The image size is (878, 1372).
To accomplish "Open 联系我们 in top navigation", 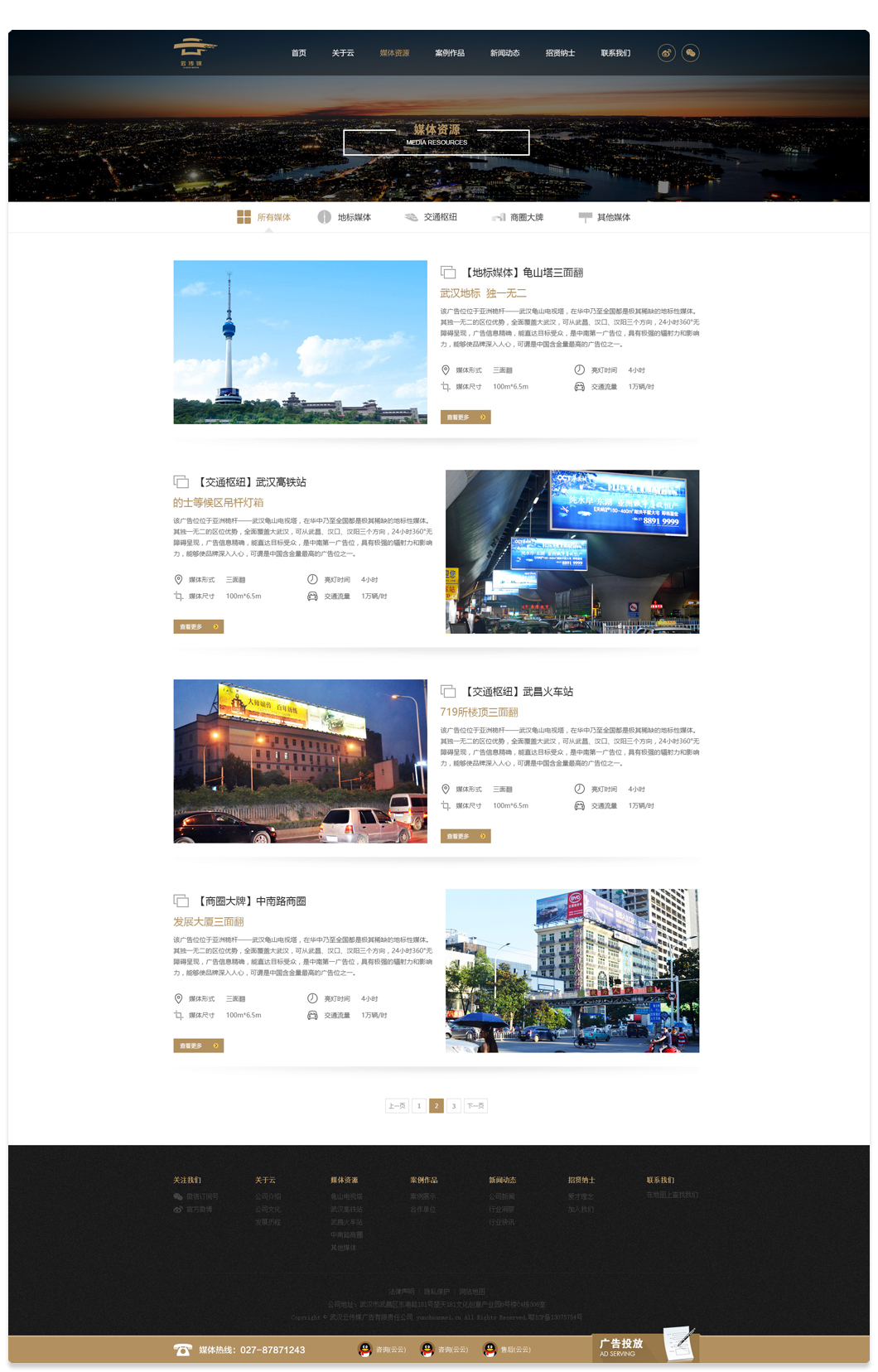I will (615, 53).
